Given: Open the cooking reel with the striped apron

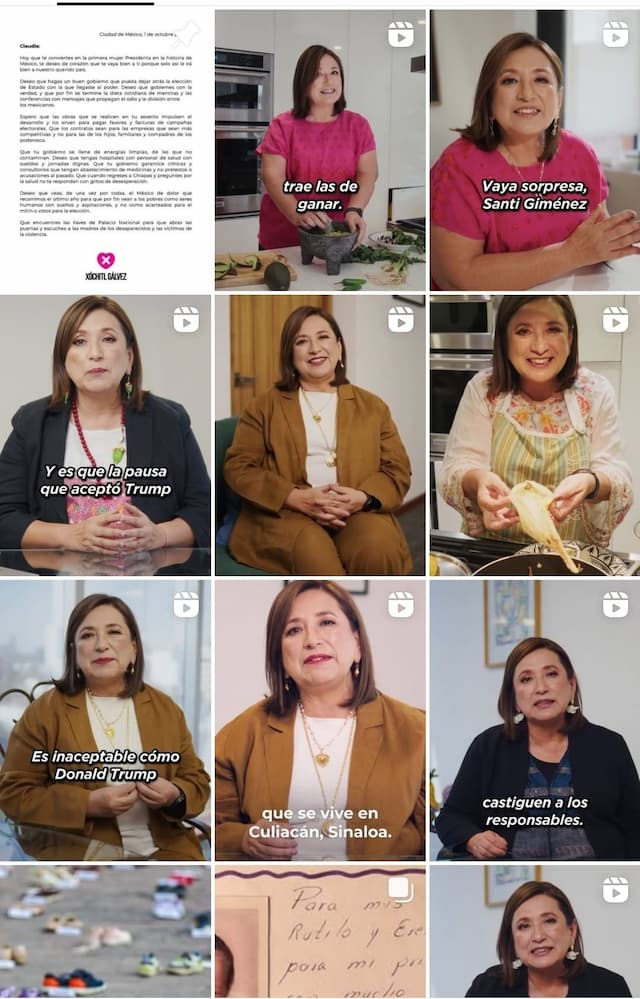Looking at the screenshot, I should 535,435.
